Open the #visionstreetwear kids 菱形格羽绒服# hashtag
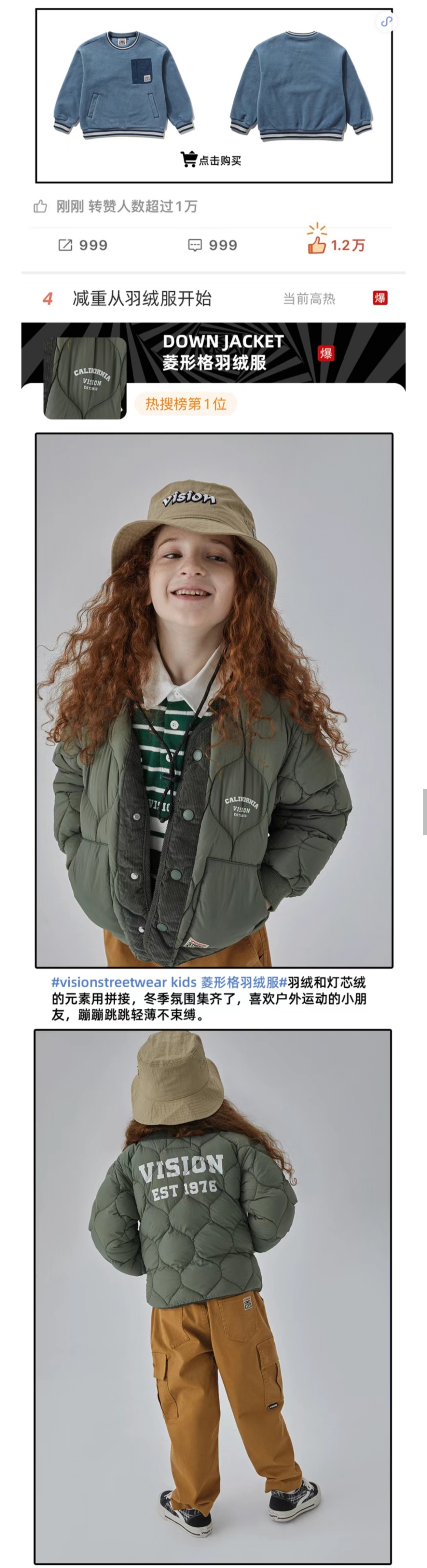Image resolution: width=427 pixels, height=1568 pixels. (169, 982)
